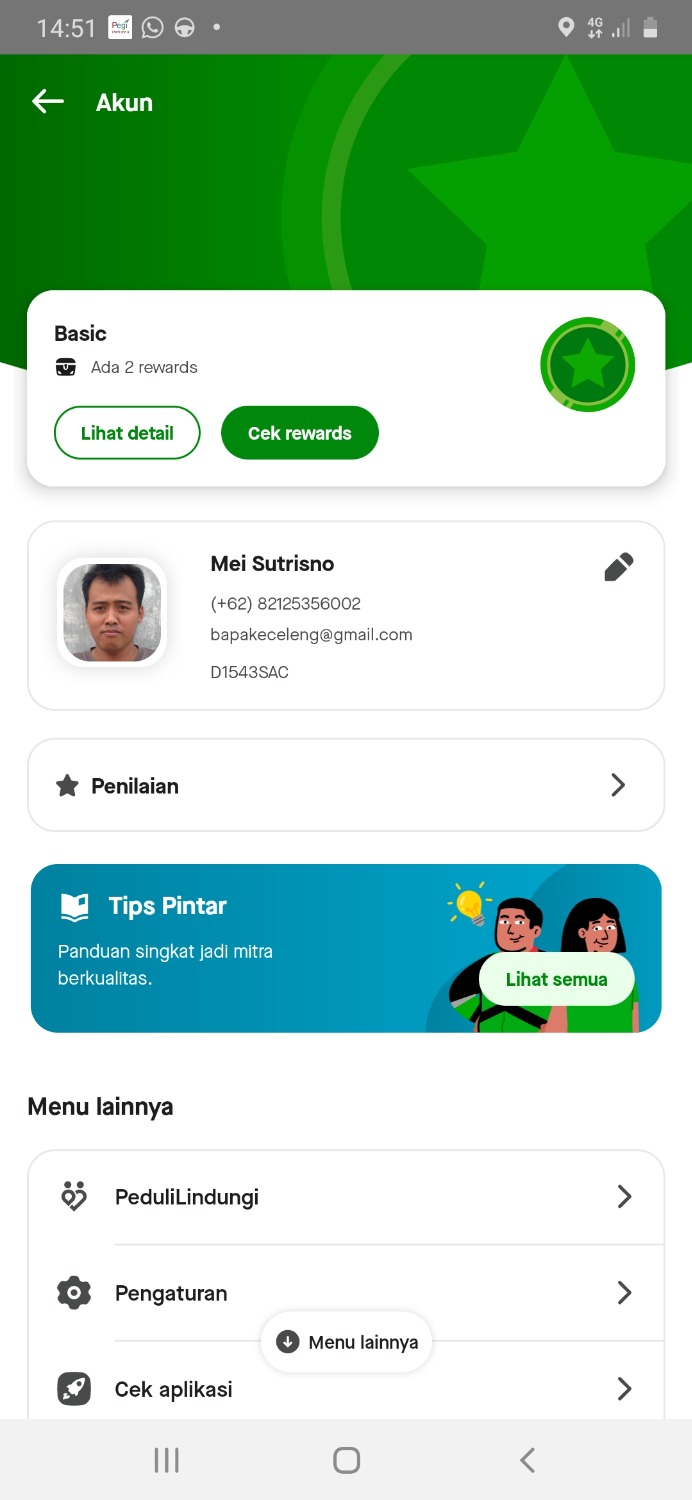Open recent apps from navigation bar
This screenshot has height=1500, width=692.
click(166, 1460)
